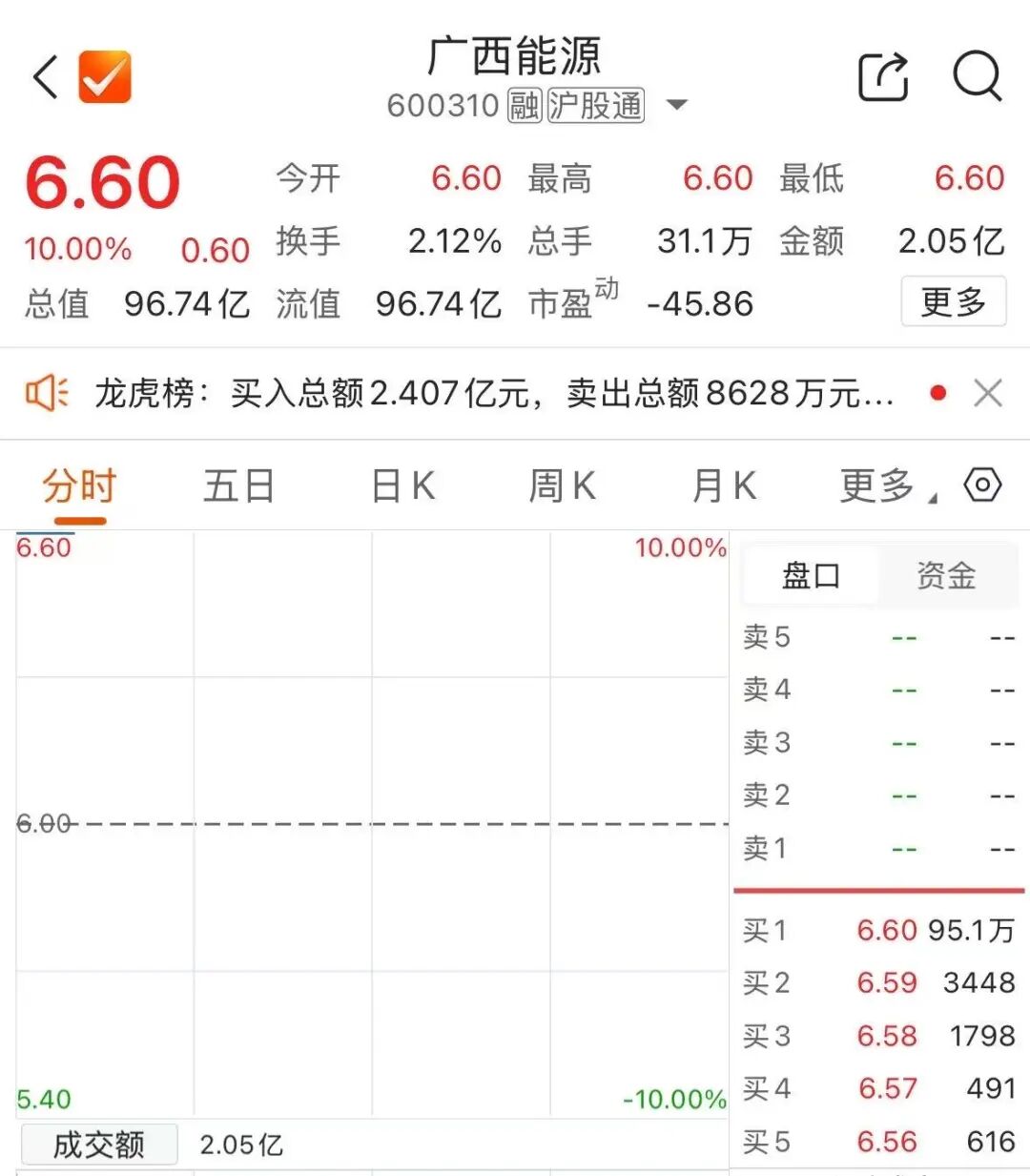This screenshot has height=1176, width=1030.
Task: Open the share icon
Action: click(883, 78)
